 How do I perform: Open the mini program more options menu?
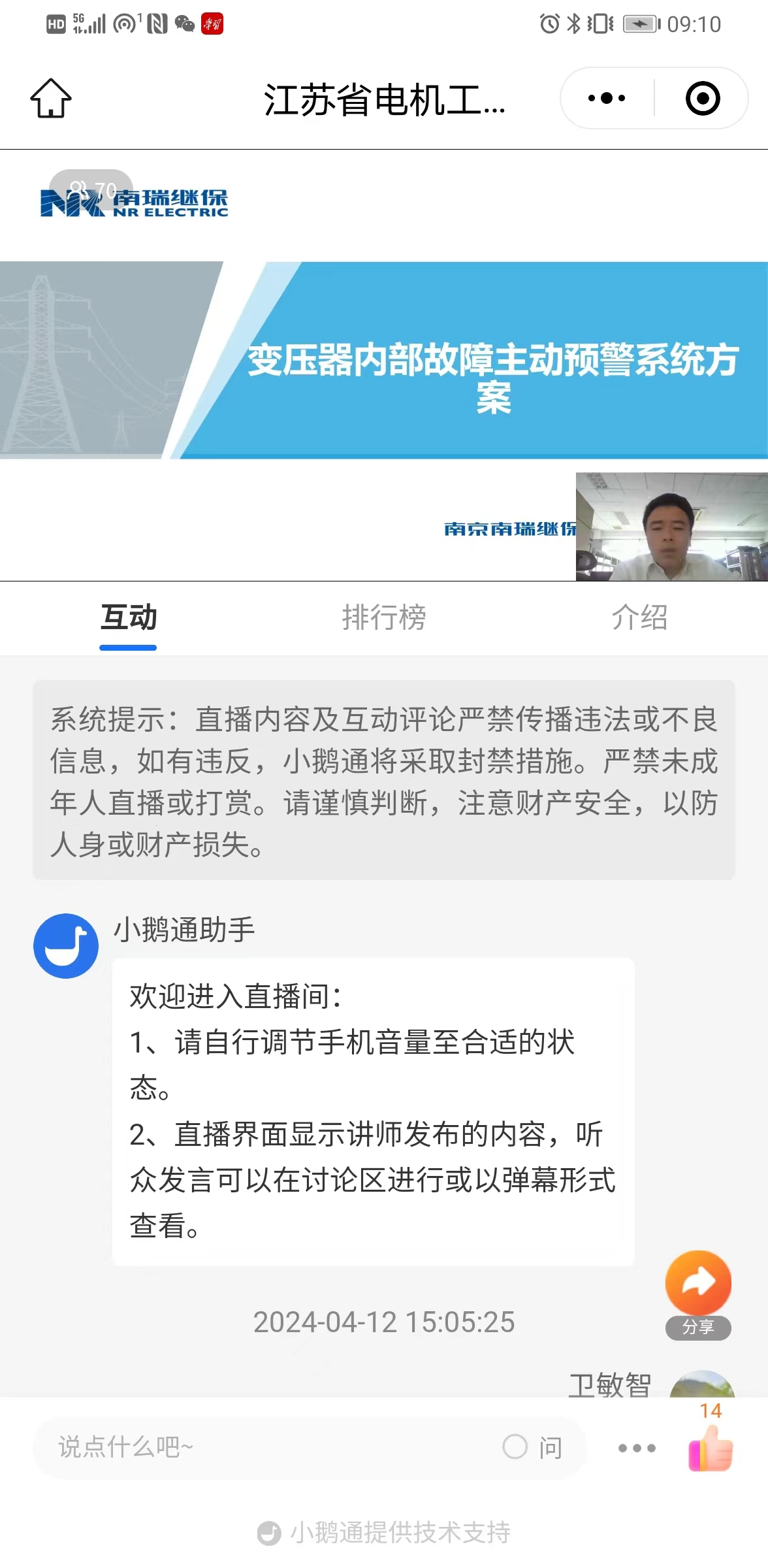[x=606, y=99]
